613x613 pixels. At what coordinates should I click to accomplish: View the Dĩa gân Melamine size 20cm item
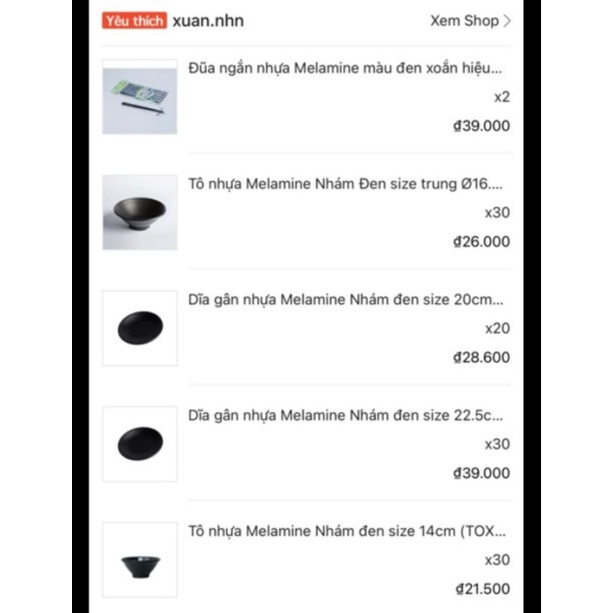pyautogui.click(x=345, y=300)
